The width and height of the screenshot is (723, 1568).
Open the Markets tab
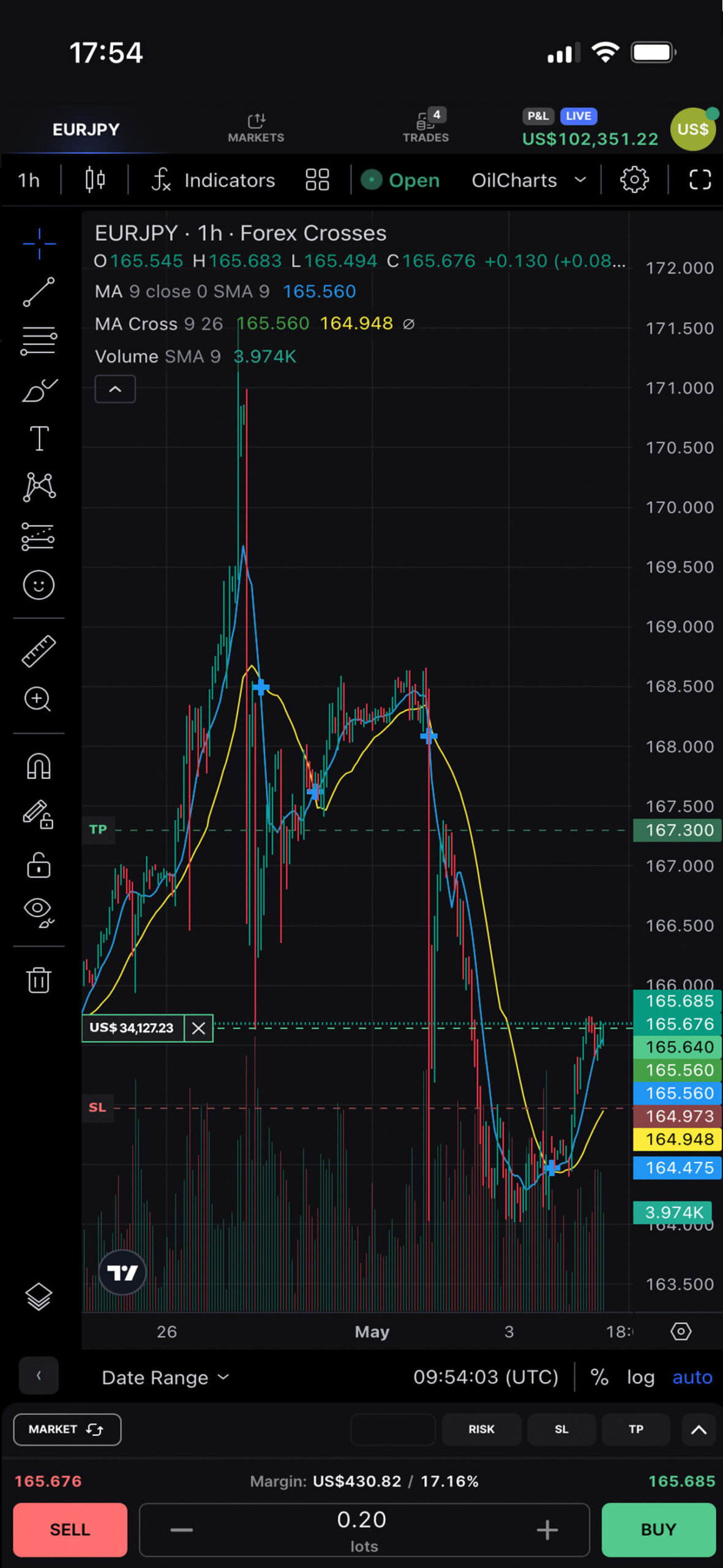tap(257, 126)
